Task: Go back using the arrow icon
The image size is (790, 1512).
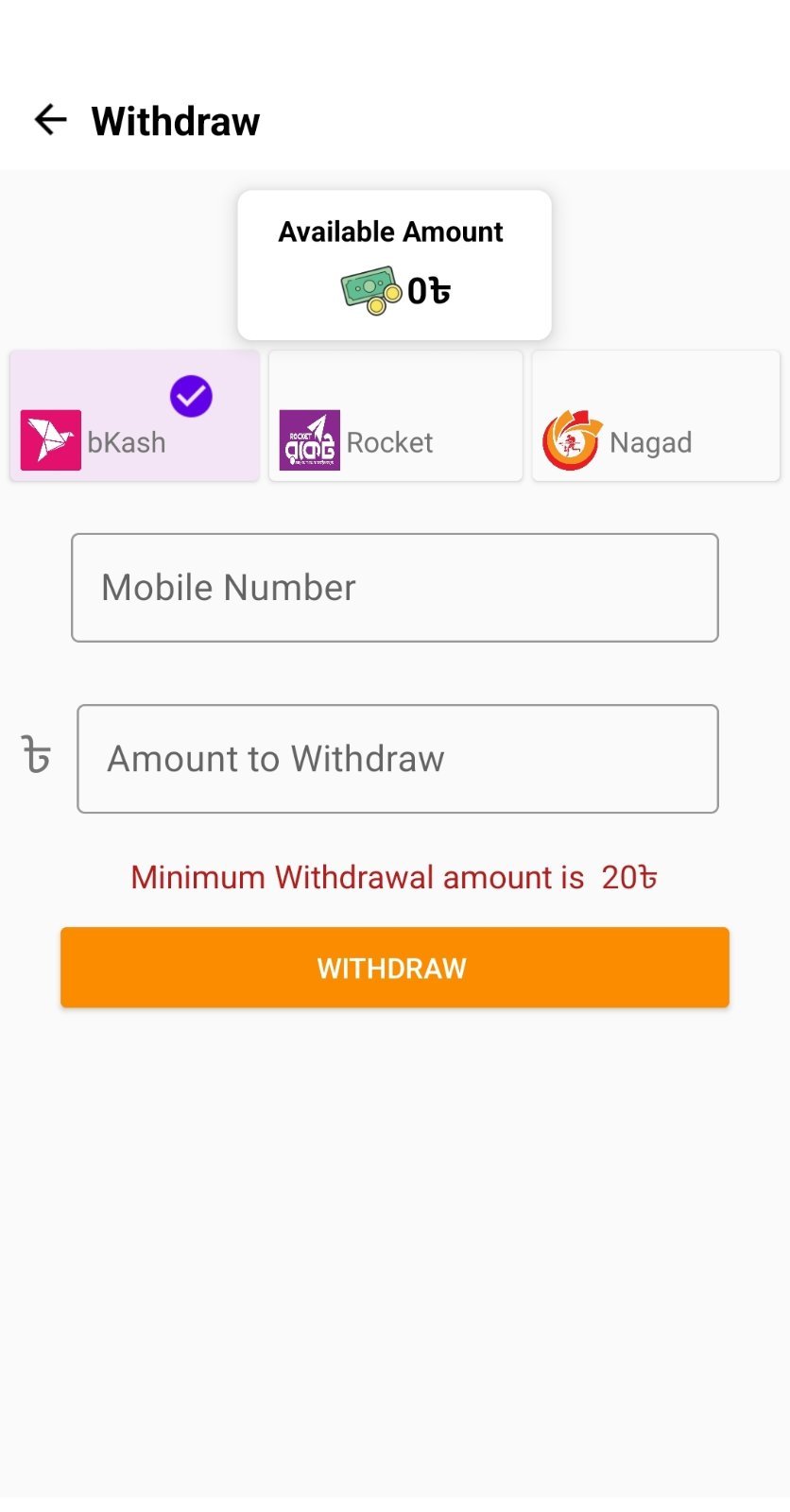Action: point(50,120)
